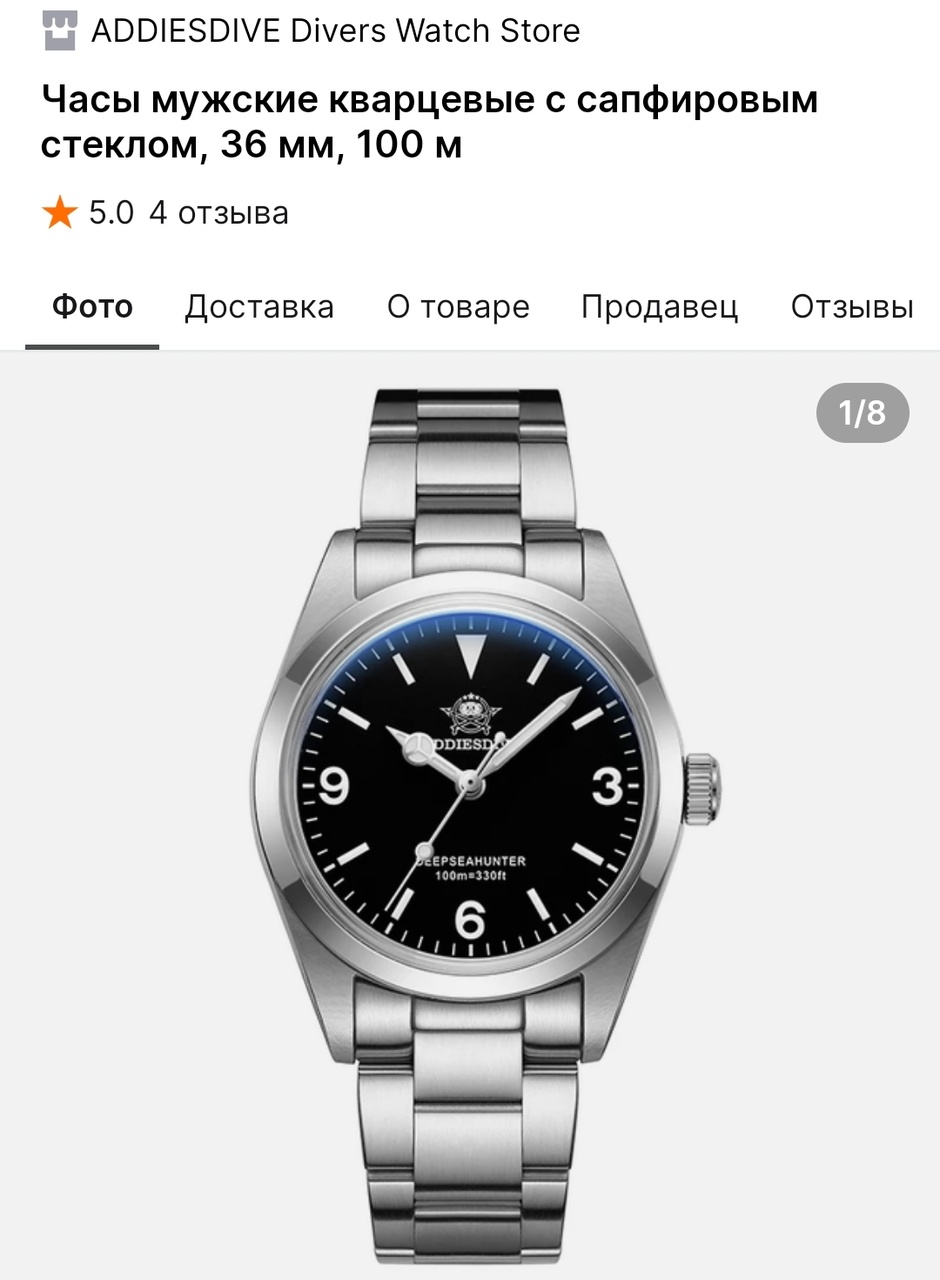
Task: Open the Продавец tab
Action: 660,307
